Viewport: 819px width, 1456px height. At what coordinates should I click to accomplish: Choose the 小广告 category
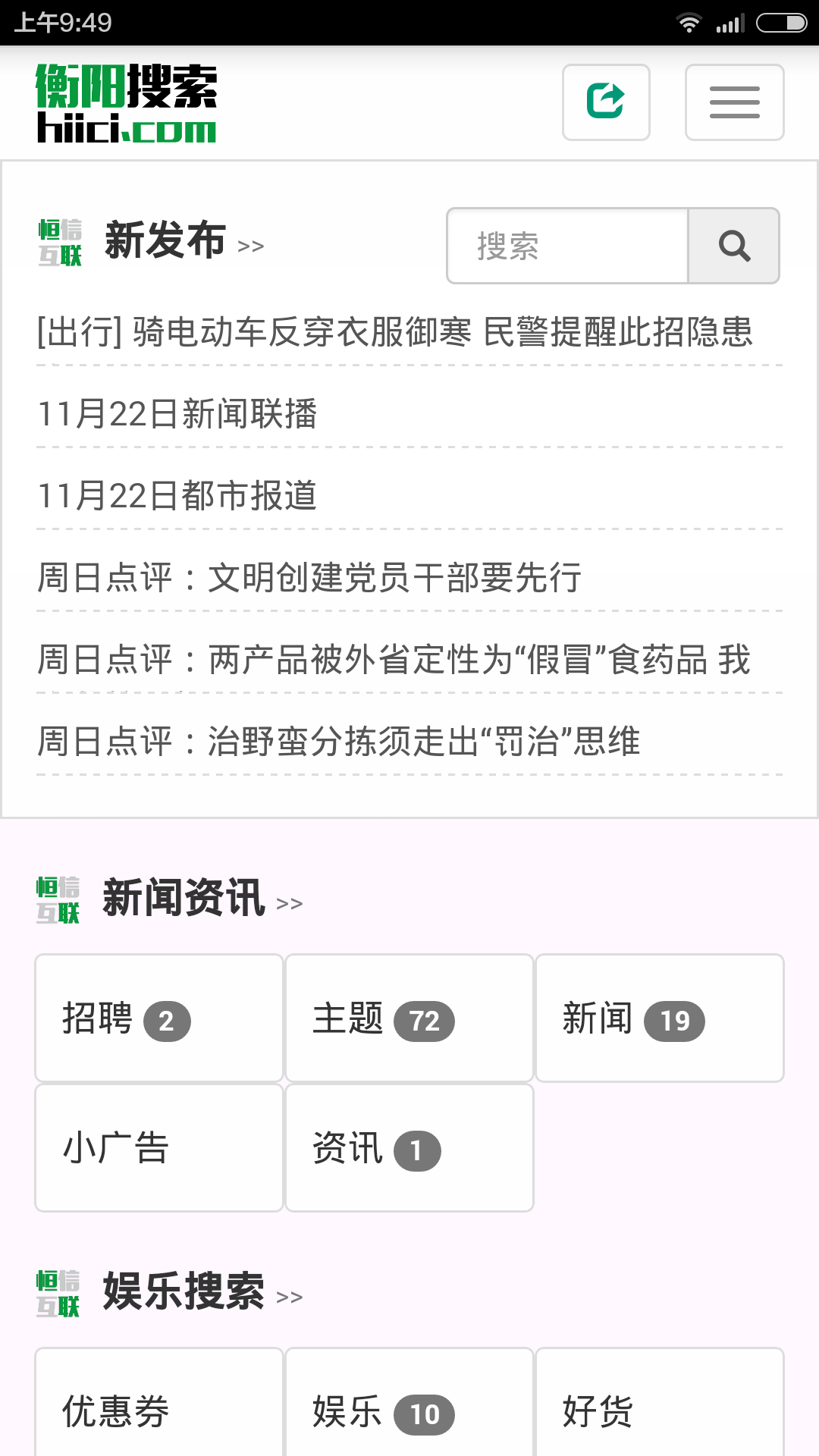(x=159, y=1147)
